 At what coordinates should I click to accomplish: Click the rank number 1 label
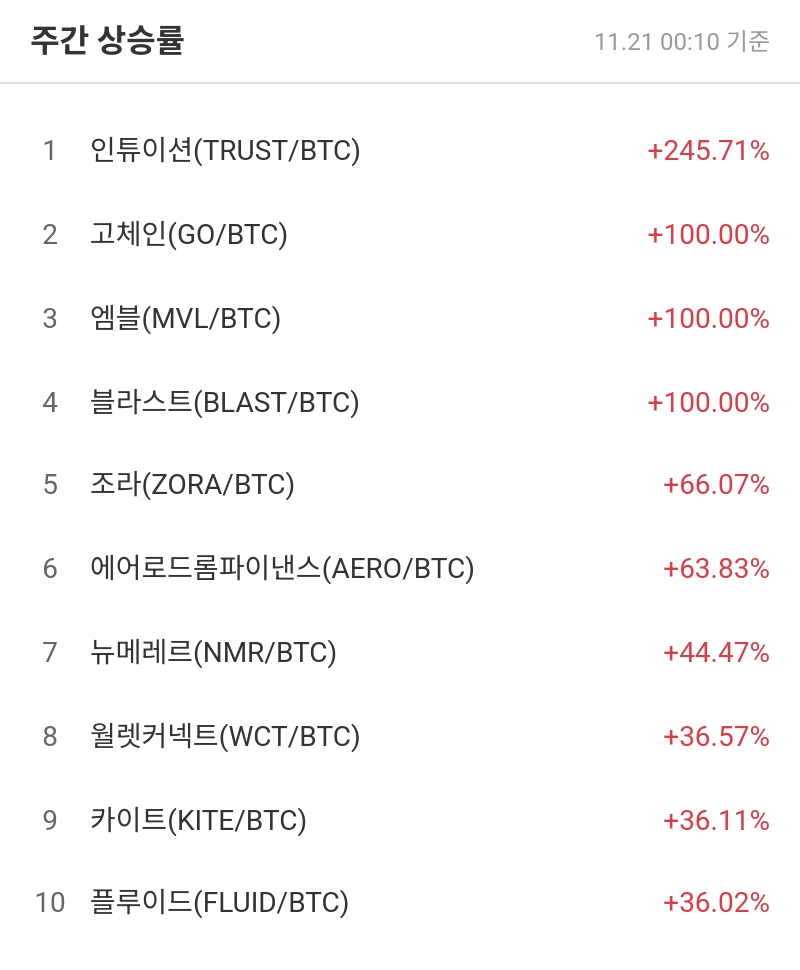coord(48,151)
